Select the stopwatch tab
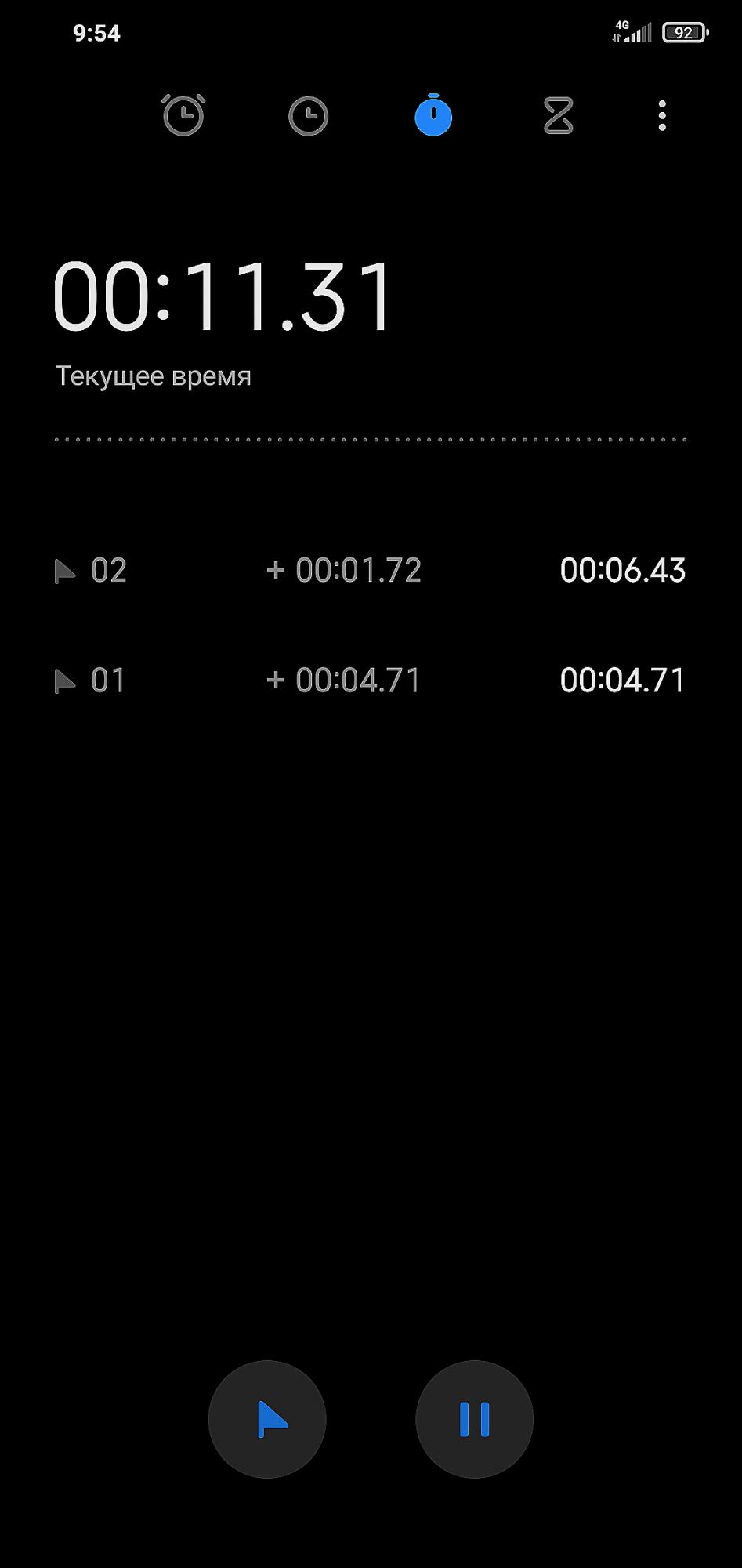 [433, 115]
